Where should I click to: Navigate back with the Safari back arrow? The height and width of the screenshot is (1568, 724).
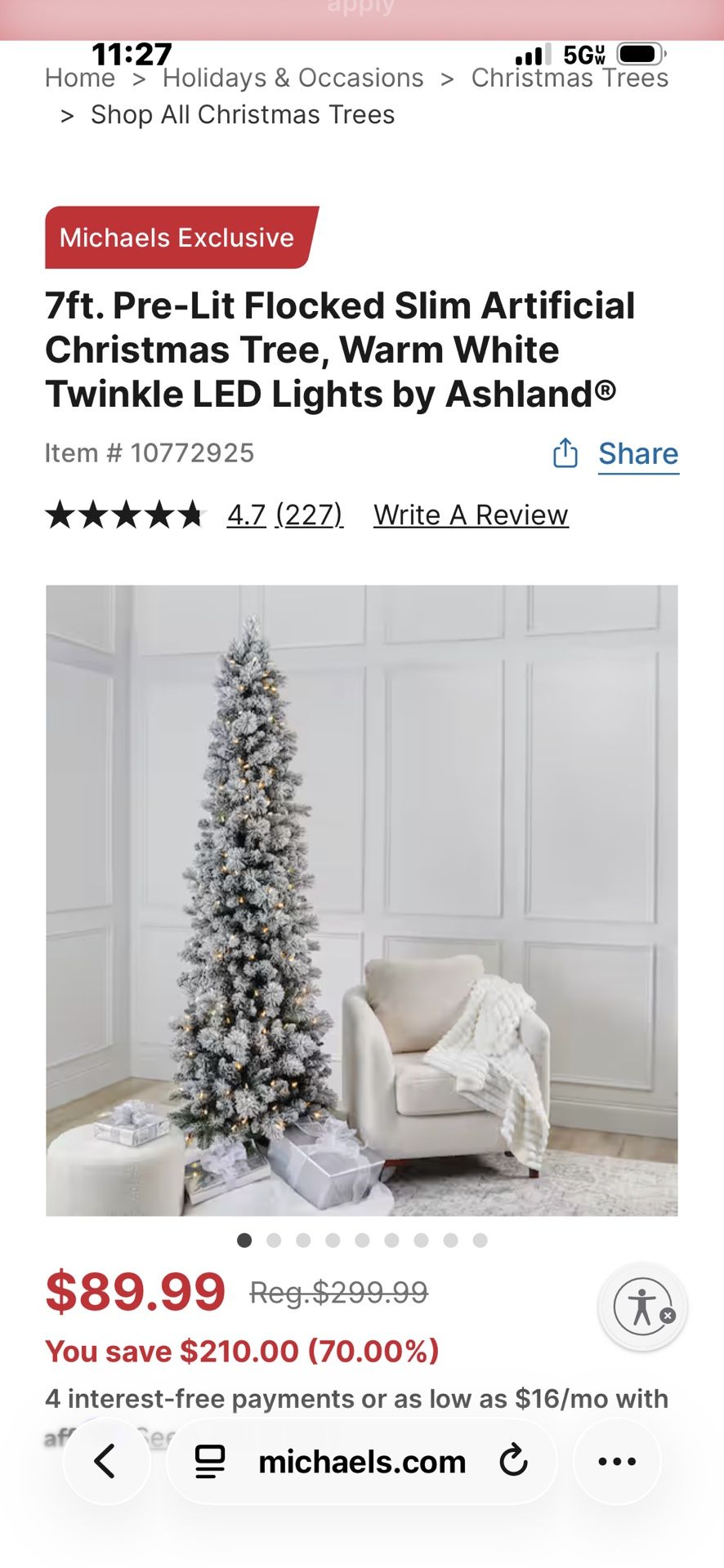[106, 1462]
